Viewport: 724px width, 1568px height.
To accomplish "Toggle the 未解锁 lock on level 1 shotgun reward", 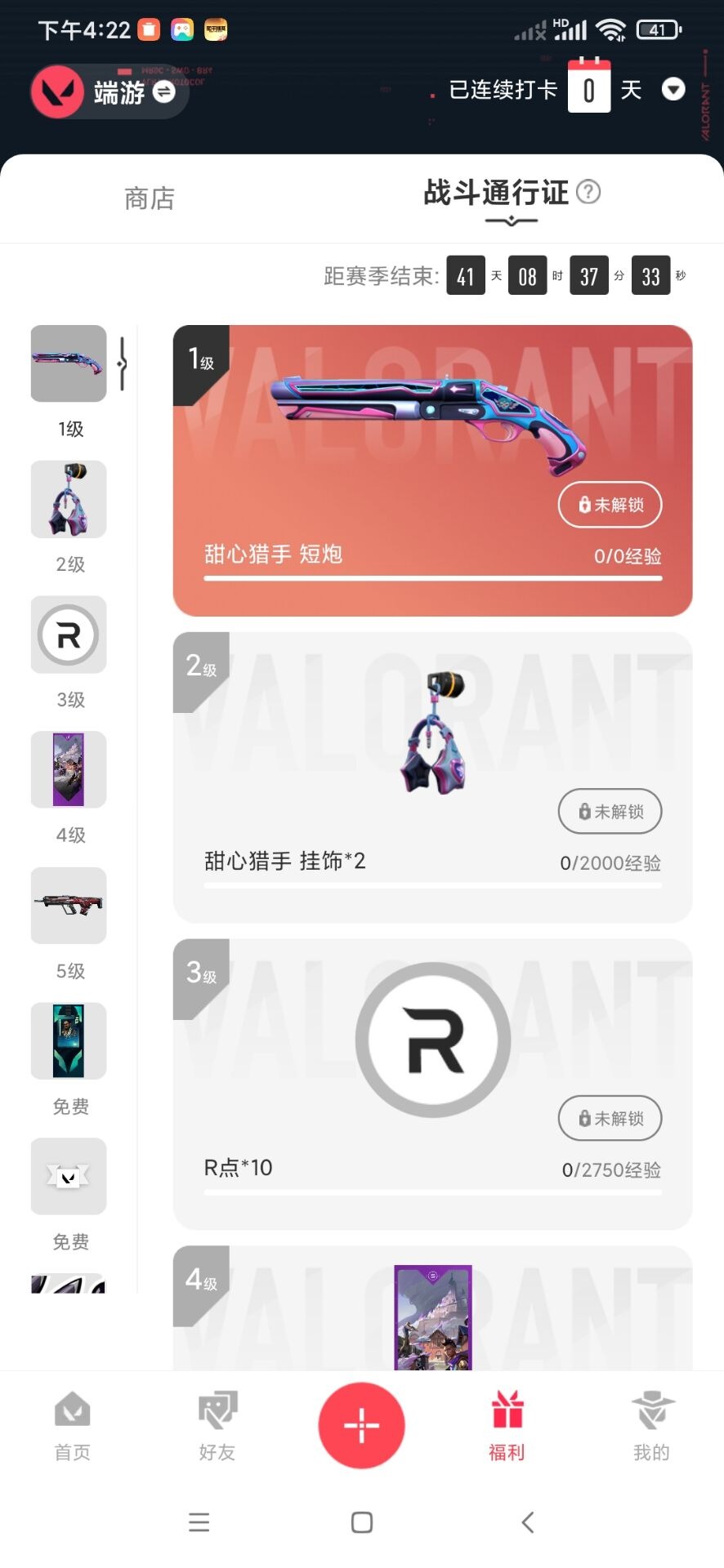I will click(610, 505).
